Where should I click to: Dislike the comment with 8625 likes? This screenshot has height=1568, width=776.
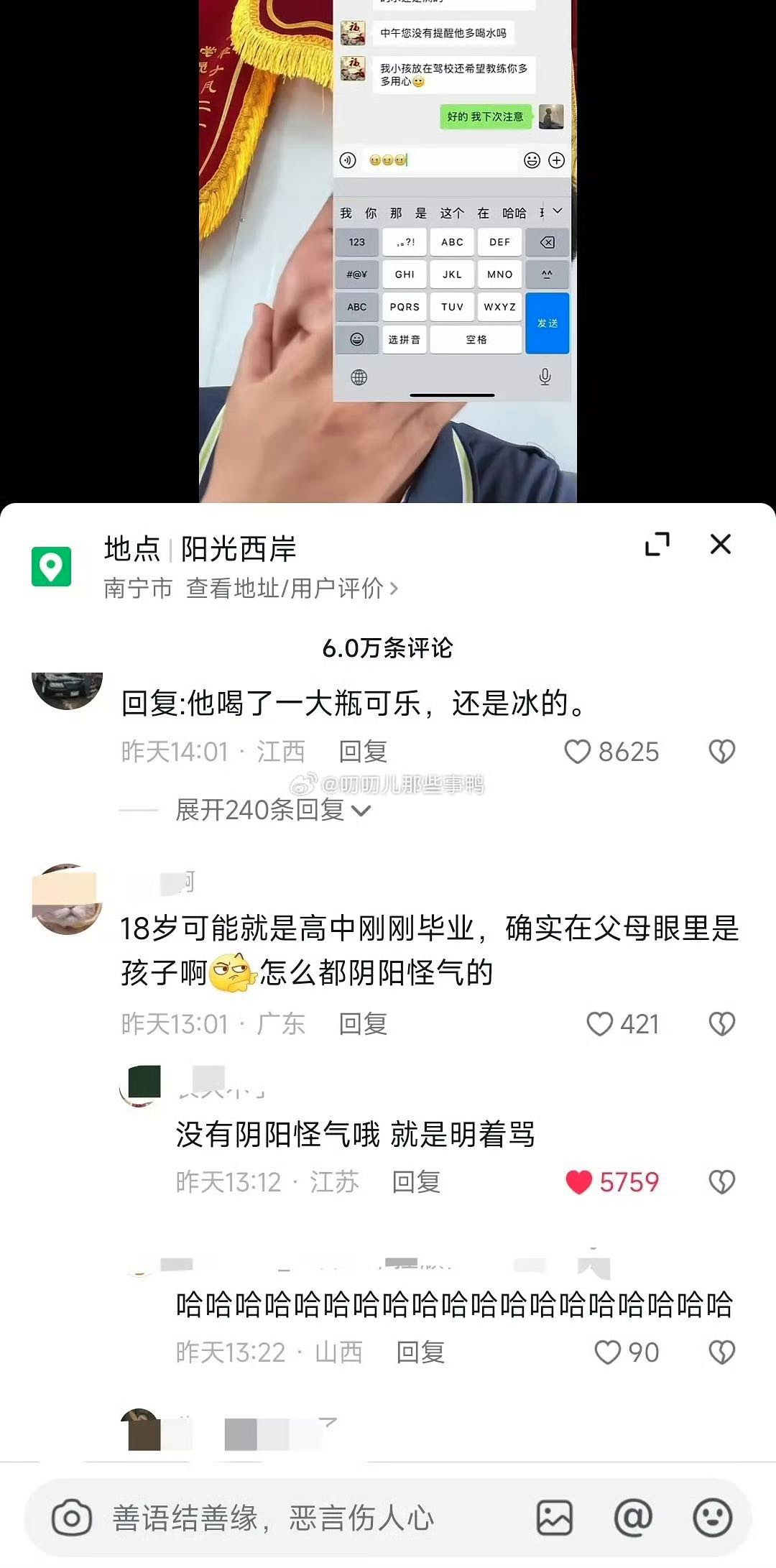click(x=721, y=752)
